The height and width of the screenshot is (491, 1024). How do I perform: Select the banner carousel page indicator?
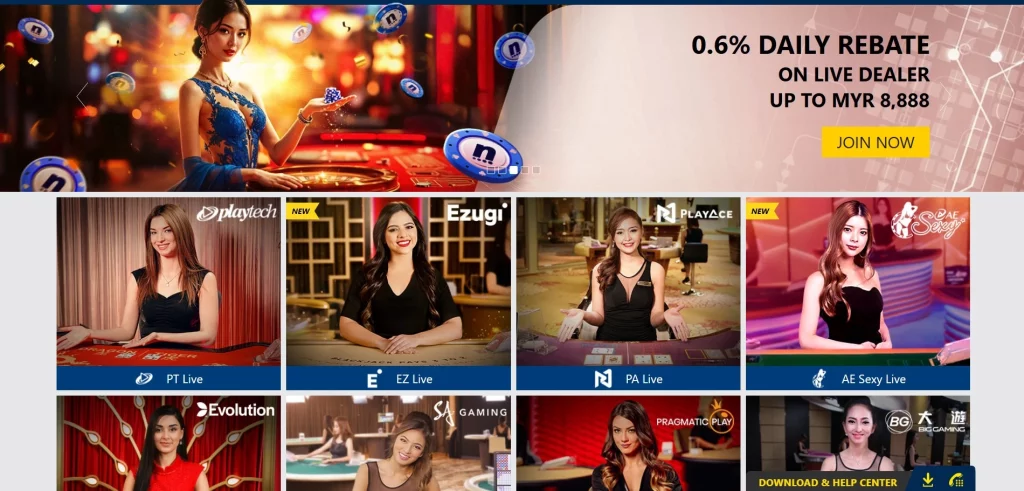pyautogui.click(x=513, y=170)
